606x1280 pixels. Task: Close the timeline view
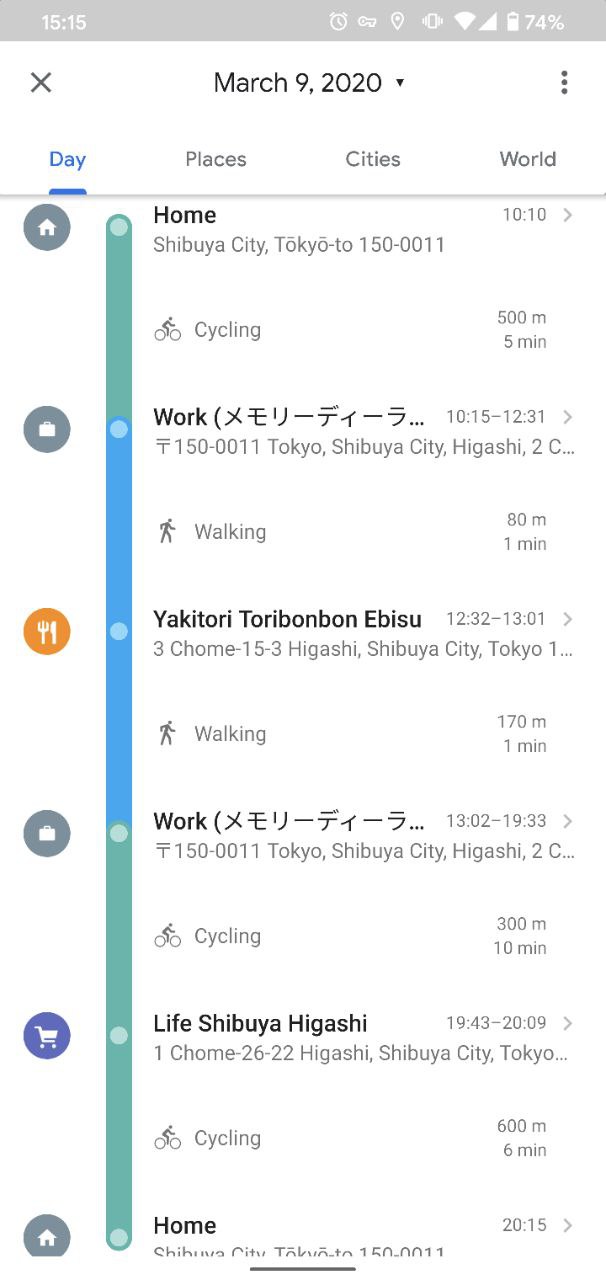tap(41, 82)
